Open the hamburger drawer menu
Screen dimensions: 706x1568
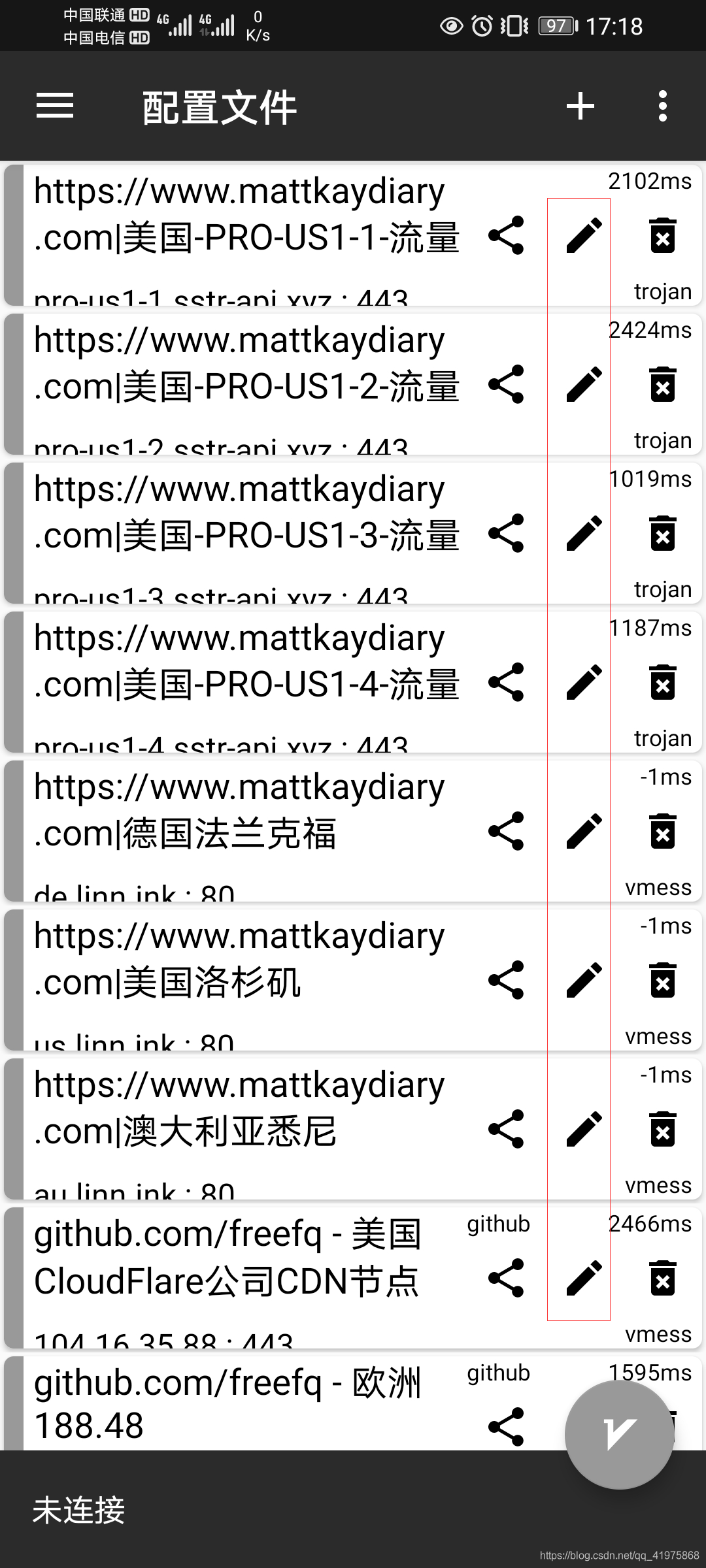pyautogui.click(x=55, y=106)
